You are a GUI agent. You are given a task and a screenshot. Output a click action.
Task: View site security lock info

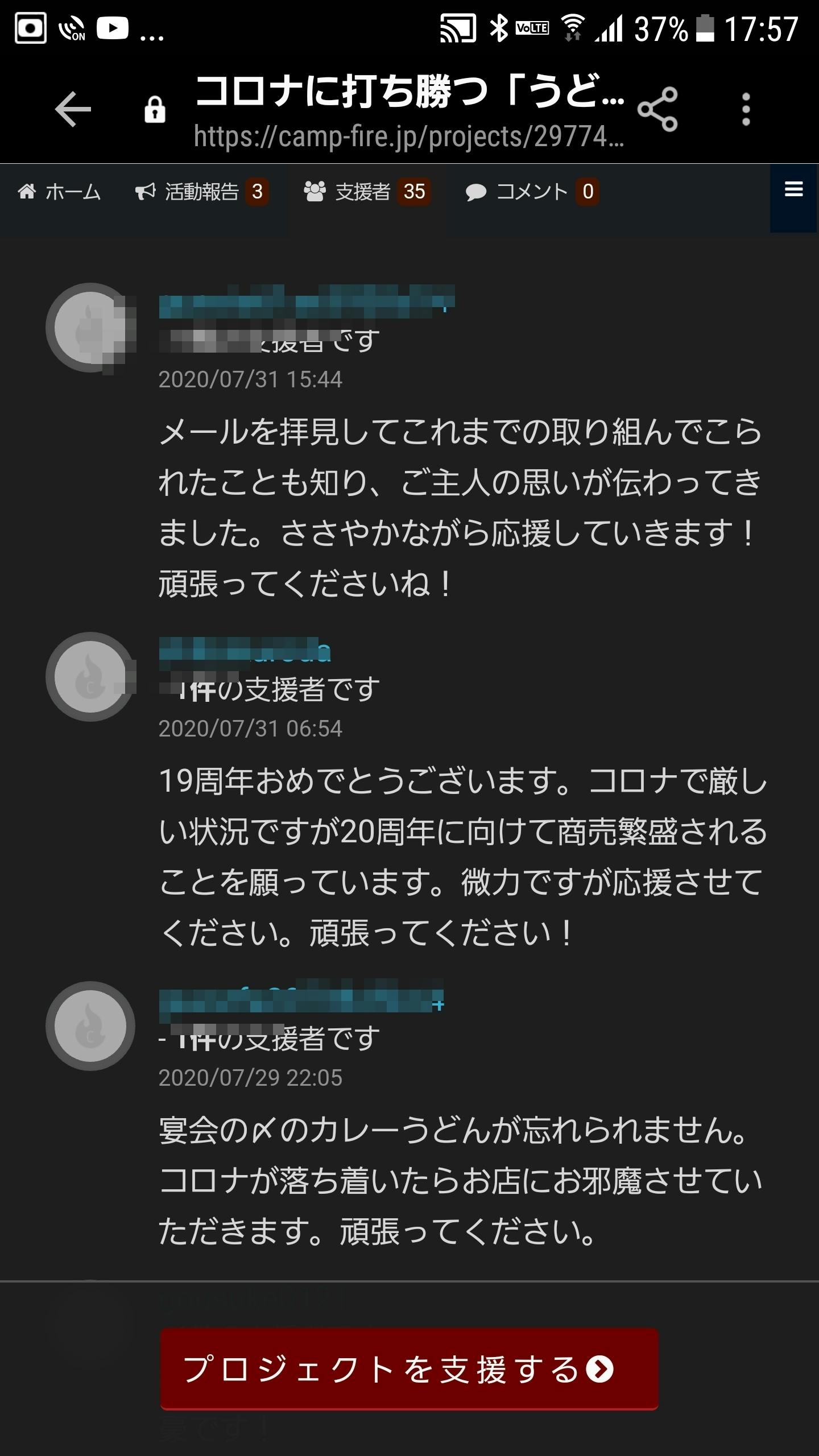pos(155,109)
